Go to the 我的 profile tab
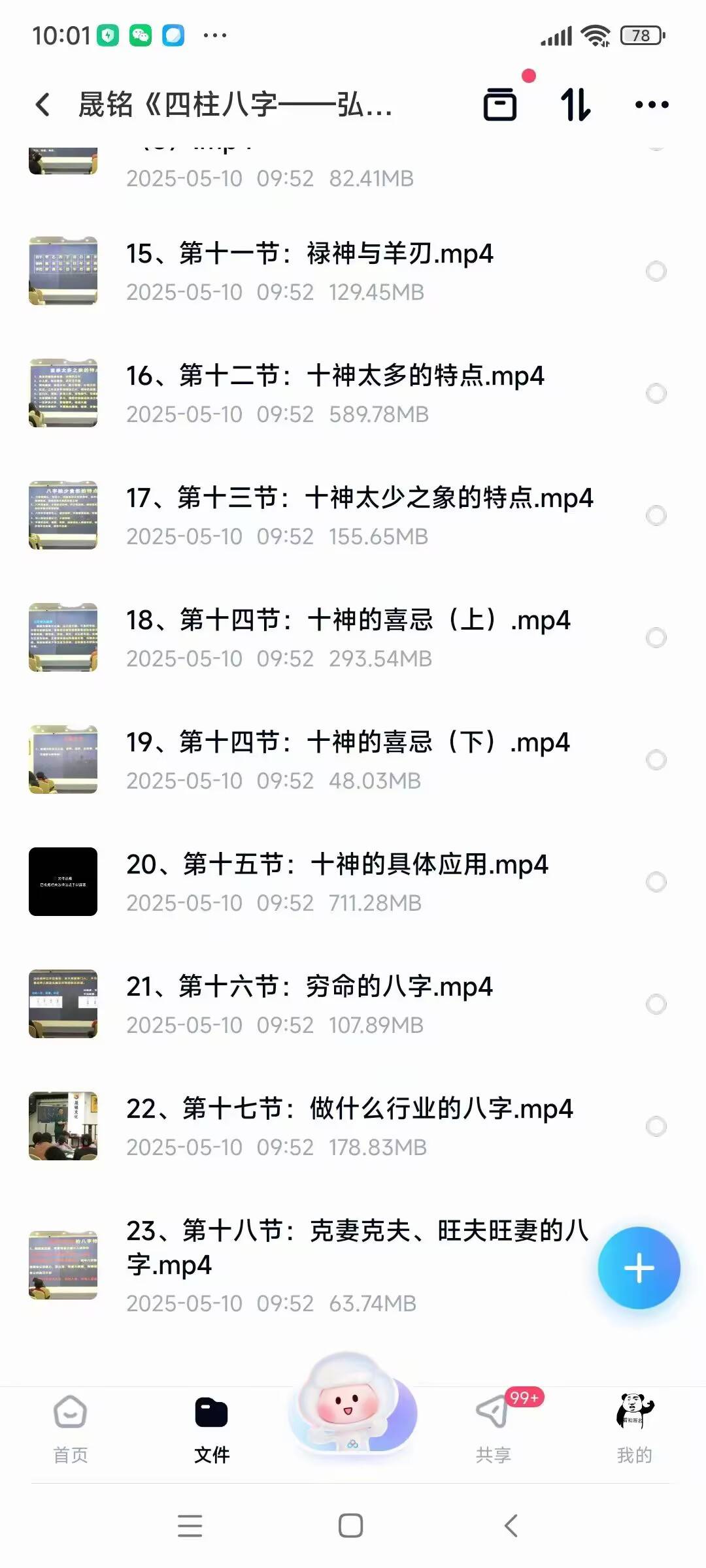 pos(634,1428)
